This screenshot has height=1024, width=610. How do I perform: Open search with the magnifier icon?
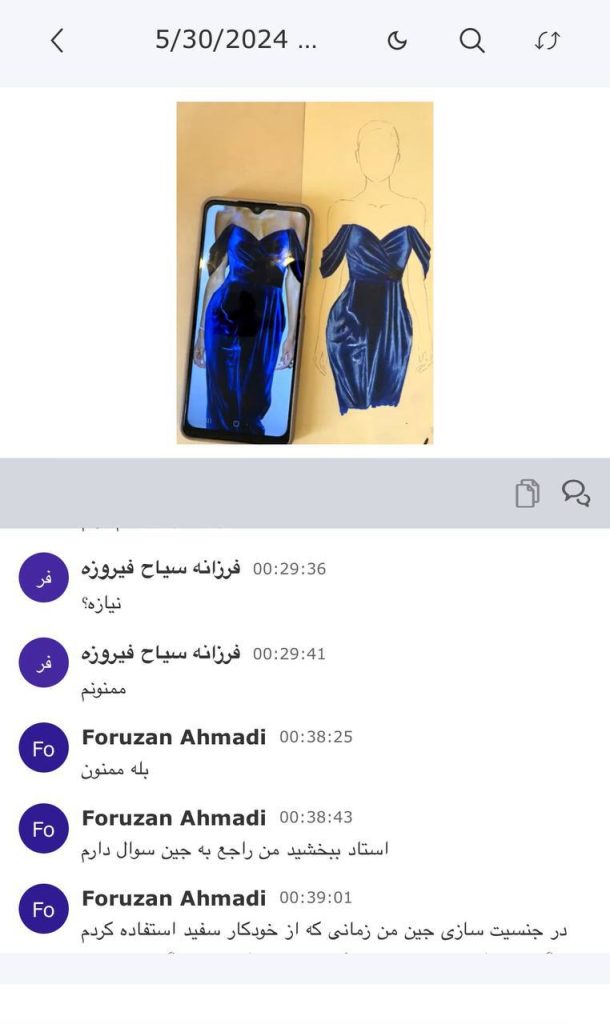472,41
